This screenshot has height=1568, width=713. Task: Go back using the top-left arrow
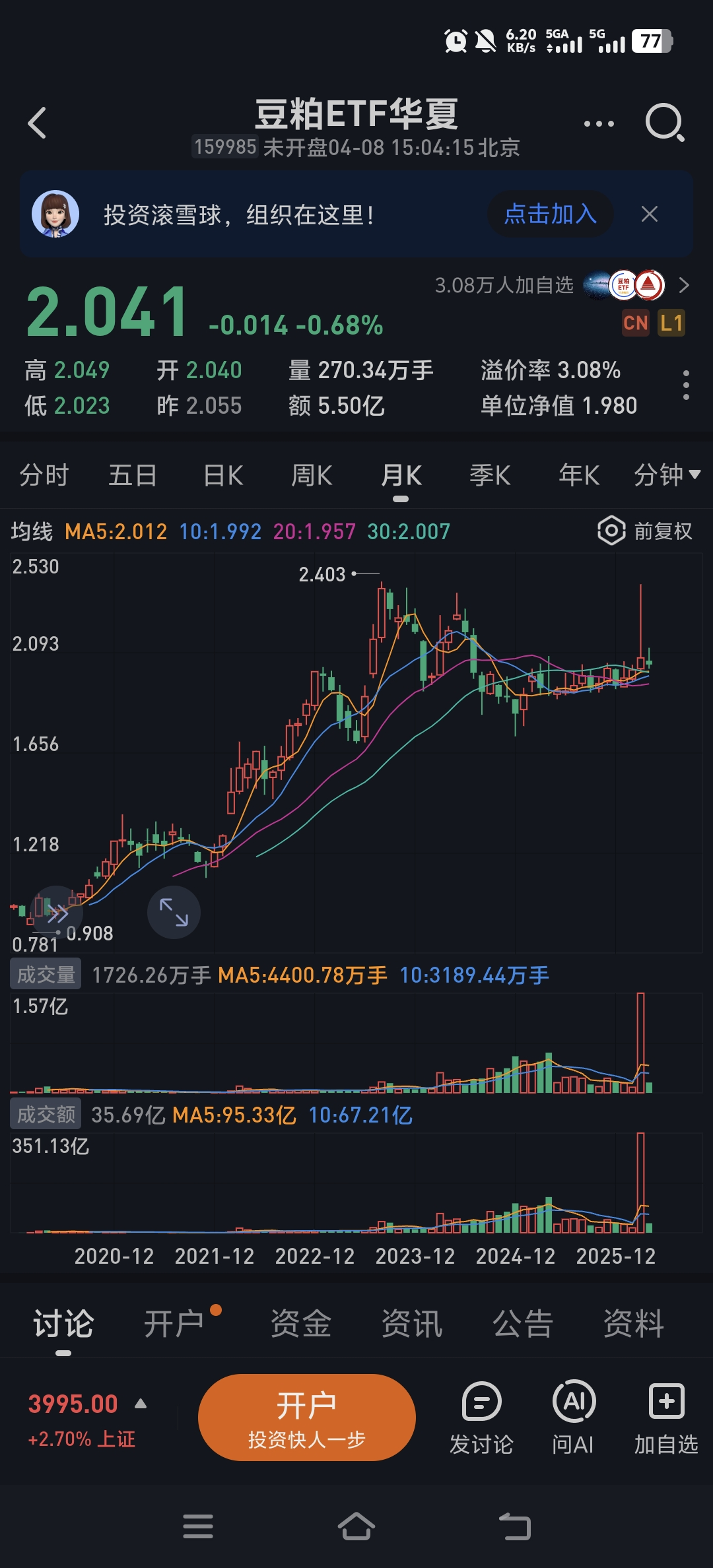click(x=38, y=123)
